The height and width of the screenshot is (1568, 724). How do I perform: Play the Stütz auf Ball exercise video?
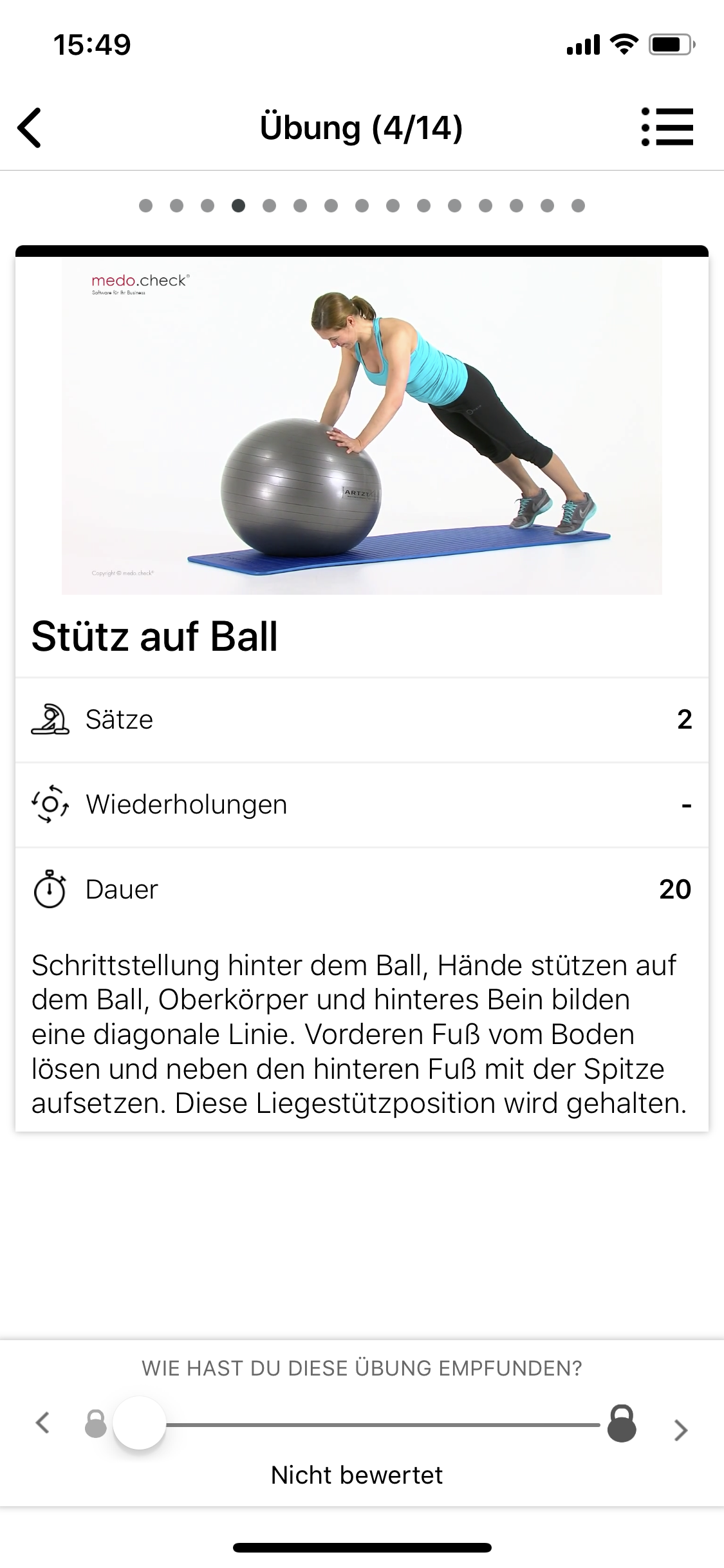[x=362, y=426]
